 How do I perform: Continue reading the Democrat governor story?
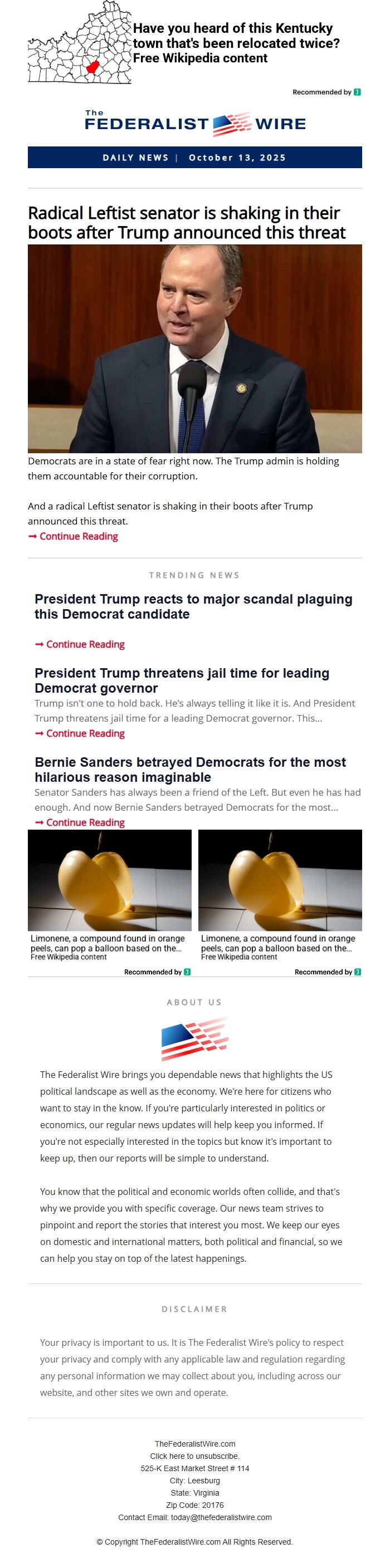point(85,733)
